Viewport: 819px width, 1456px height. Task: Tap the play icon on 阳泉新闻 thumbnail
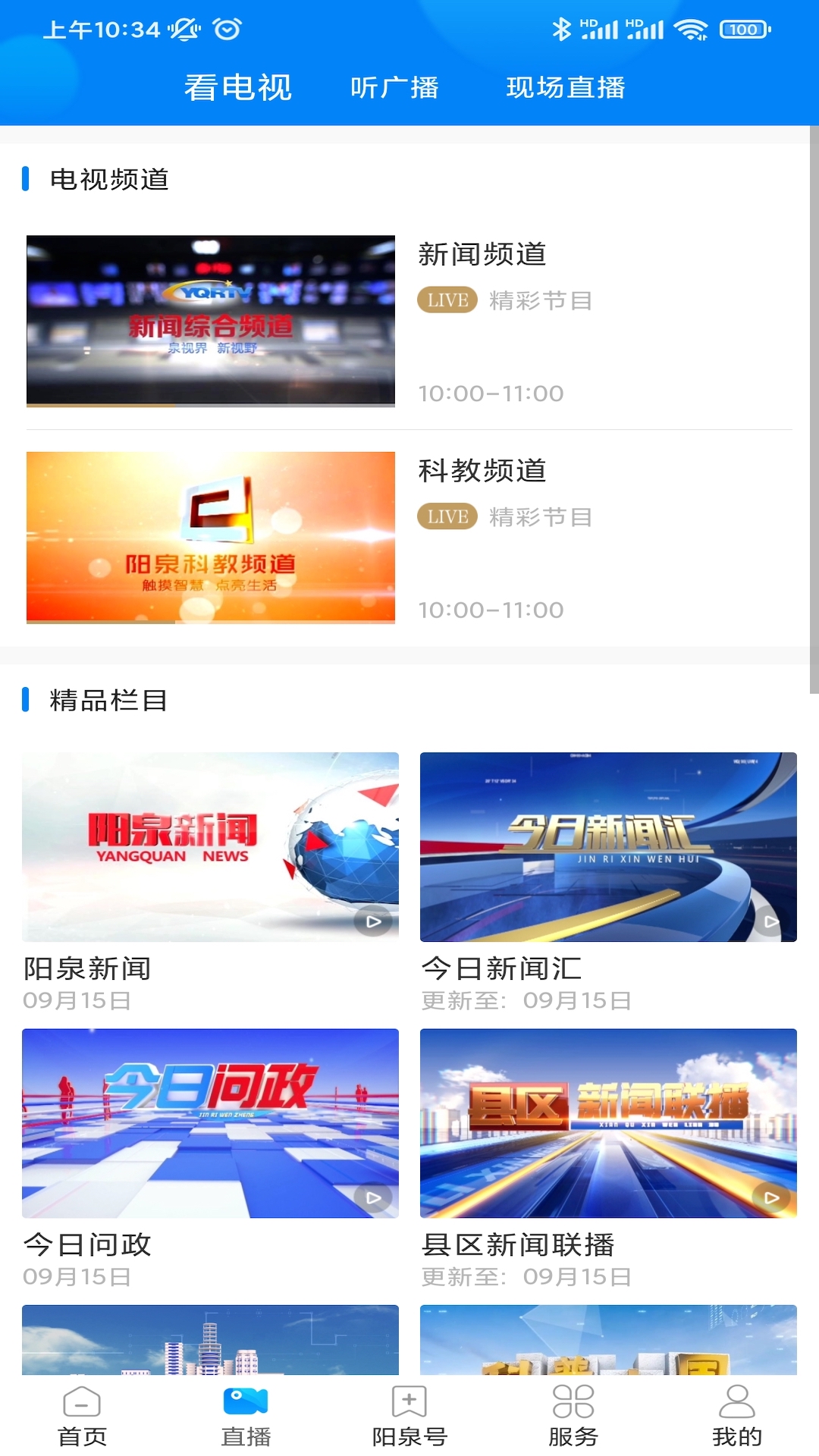pyautogui.click(x=372, y=923)
